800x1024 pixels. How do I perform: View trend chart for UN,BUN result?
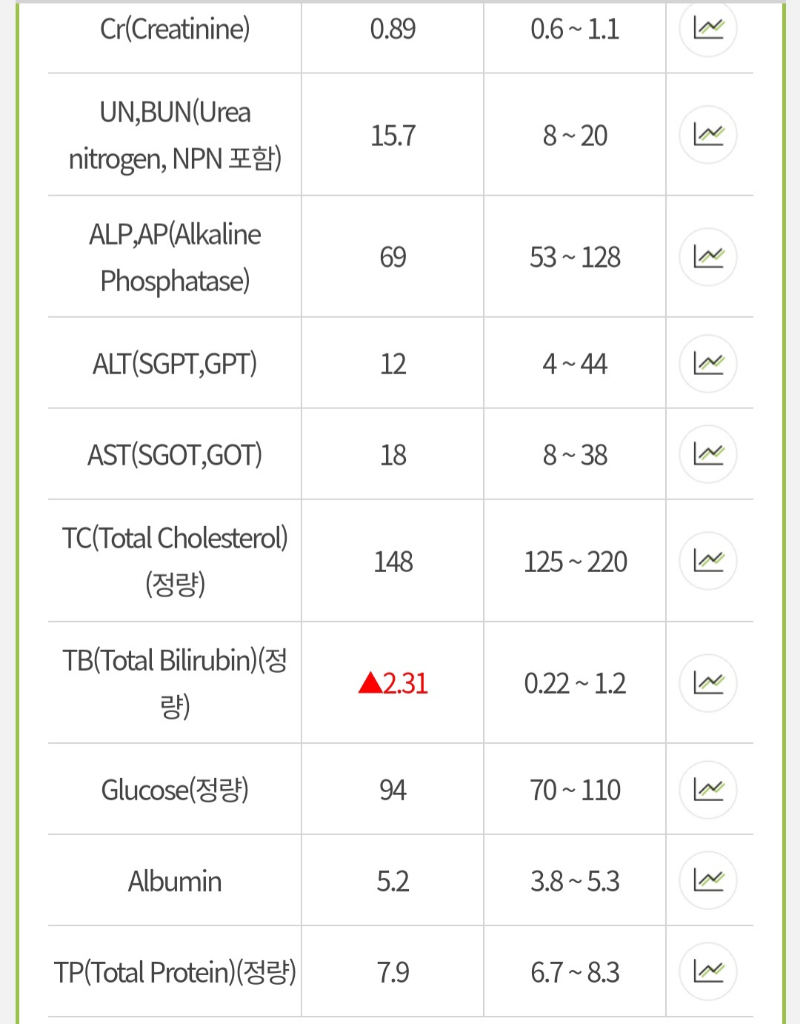coord(708,135)
